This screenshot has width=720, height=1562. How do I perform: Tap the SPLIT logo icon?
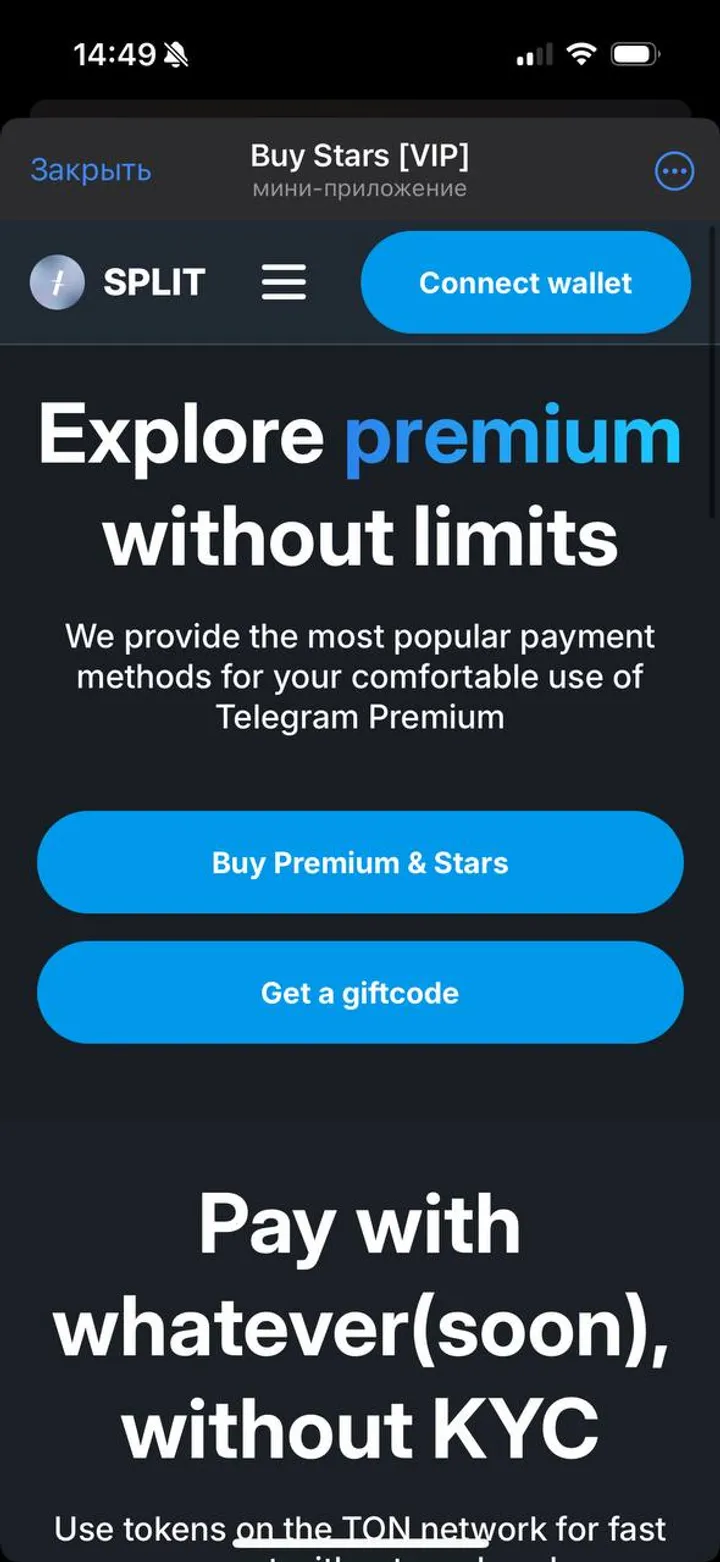coord(58,281)
